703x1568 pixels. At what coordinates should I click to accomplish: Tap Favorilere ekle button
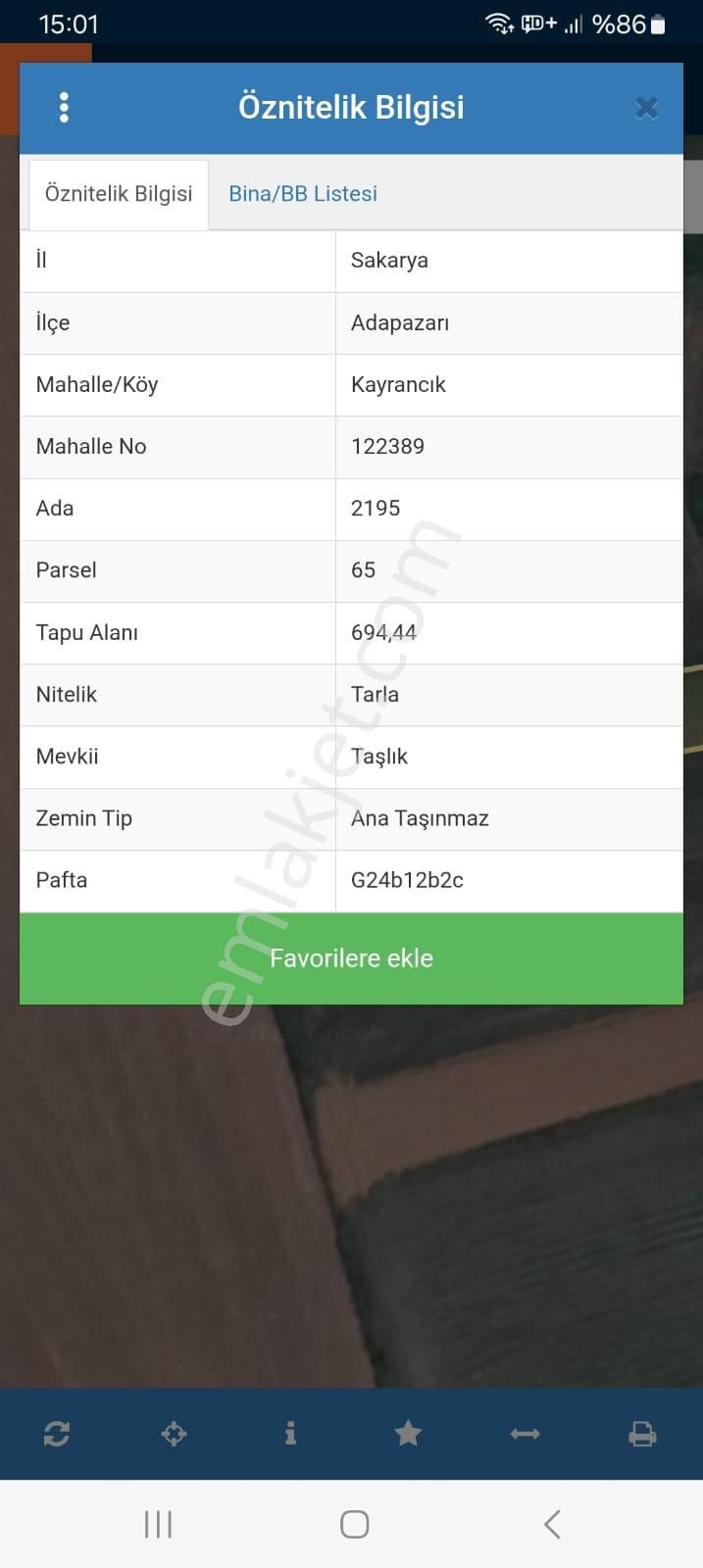pos(351,958)
